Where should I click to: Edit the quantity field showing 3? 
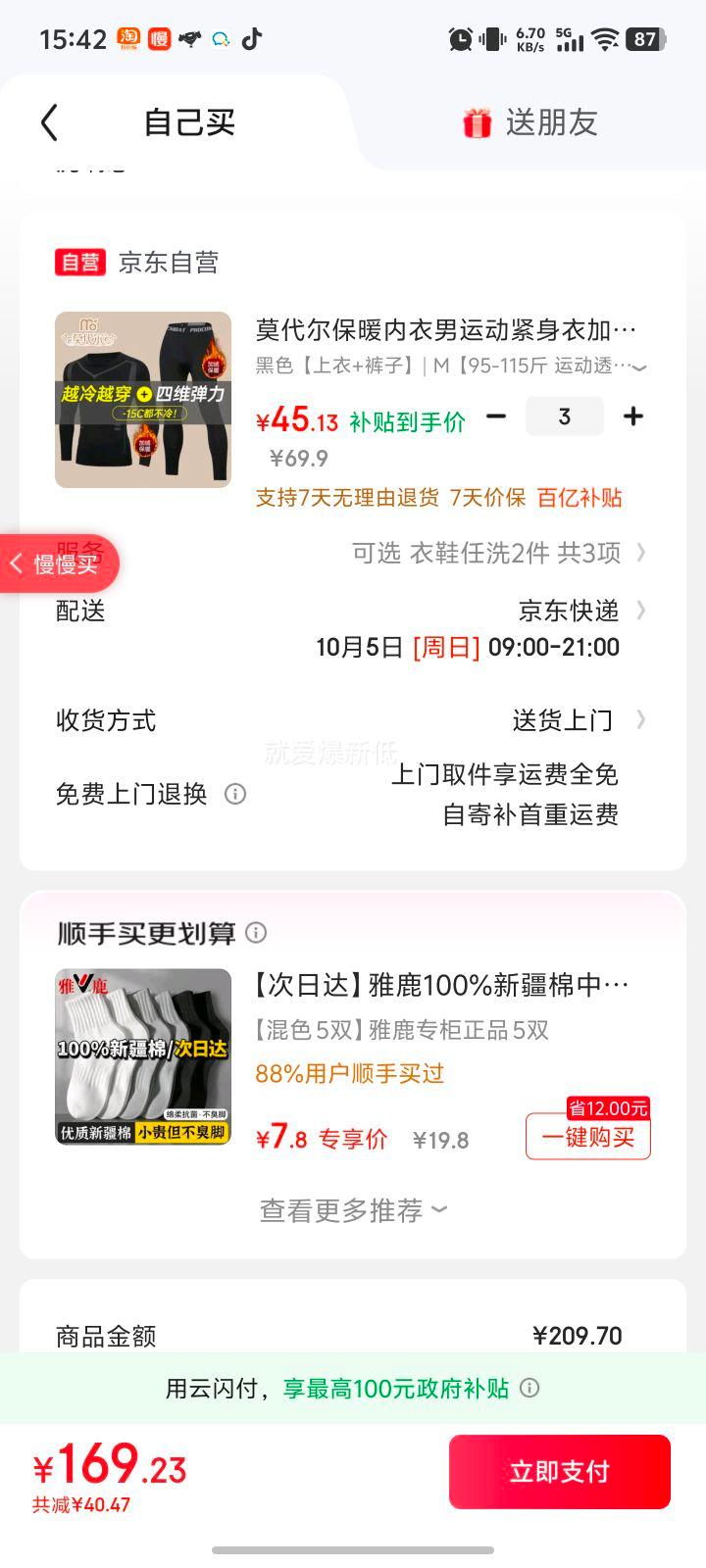[x=564, y=416]
